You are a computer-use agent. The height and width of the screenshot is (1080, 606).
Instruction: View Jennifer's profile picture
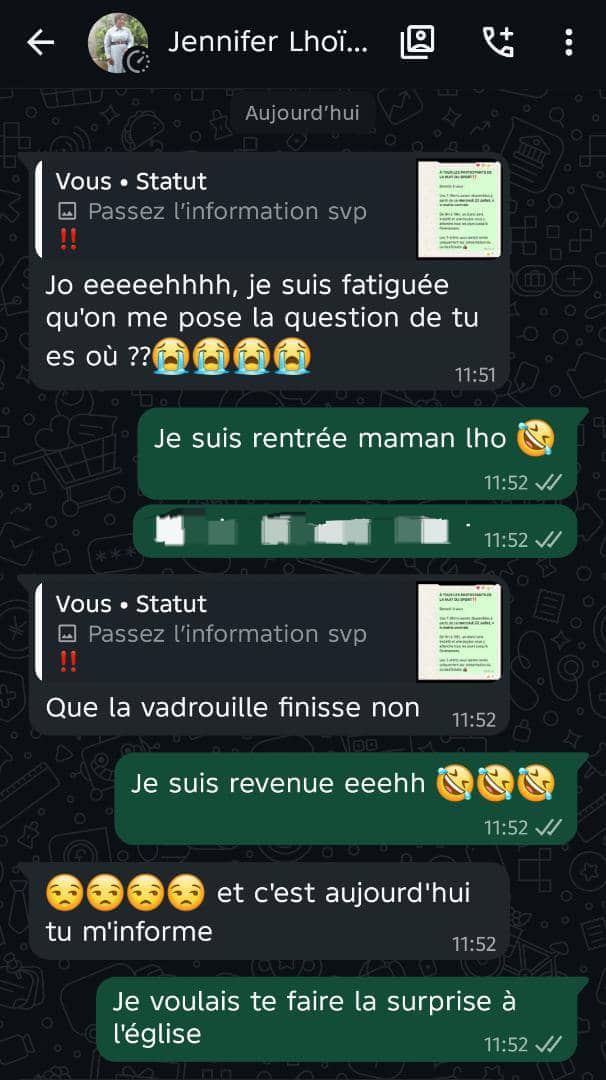point(118,43)
